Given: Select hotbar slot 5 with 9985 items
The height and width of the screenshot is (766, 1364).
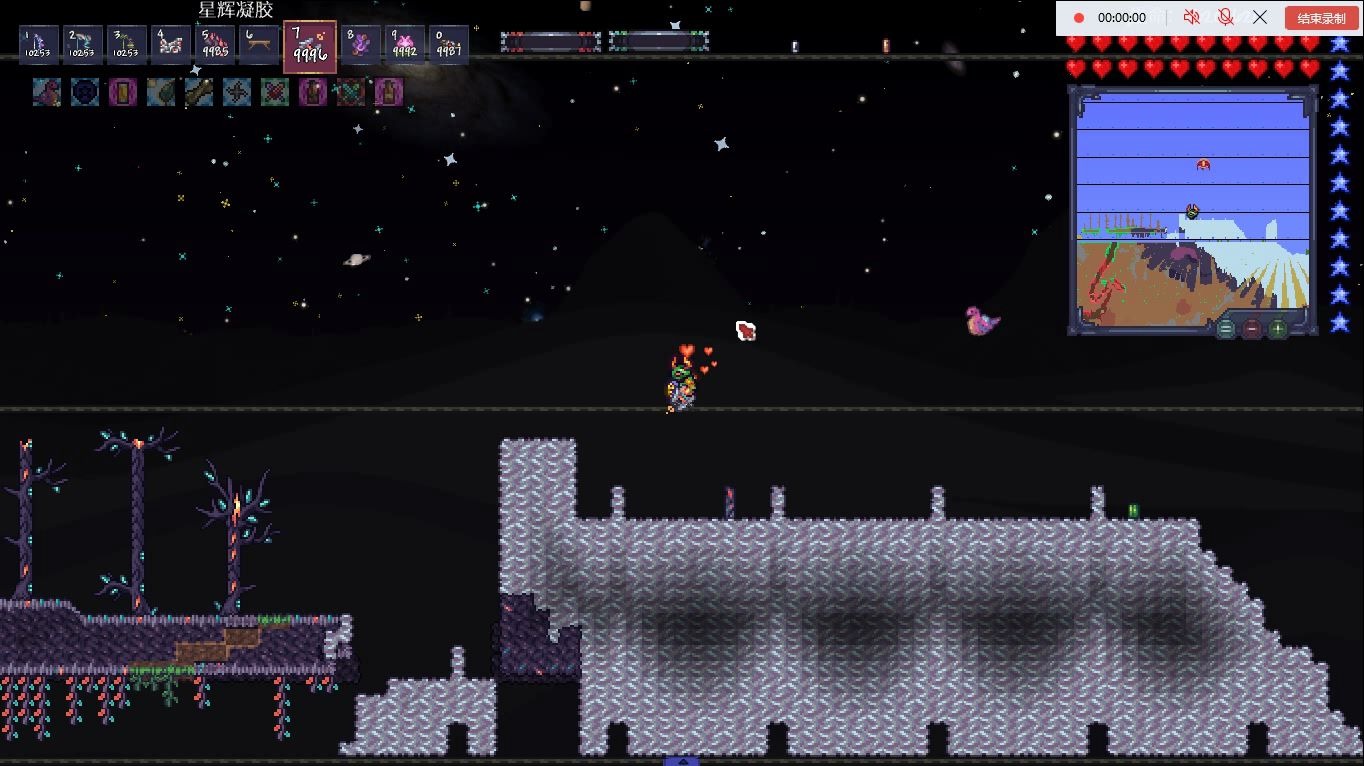Looking at the screenshot, I should [x=214, y=45].
